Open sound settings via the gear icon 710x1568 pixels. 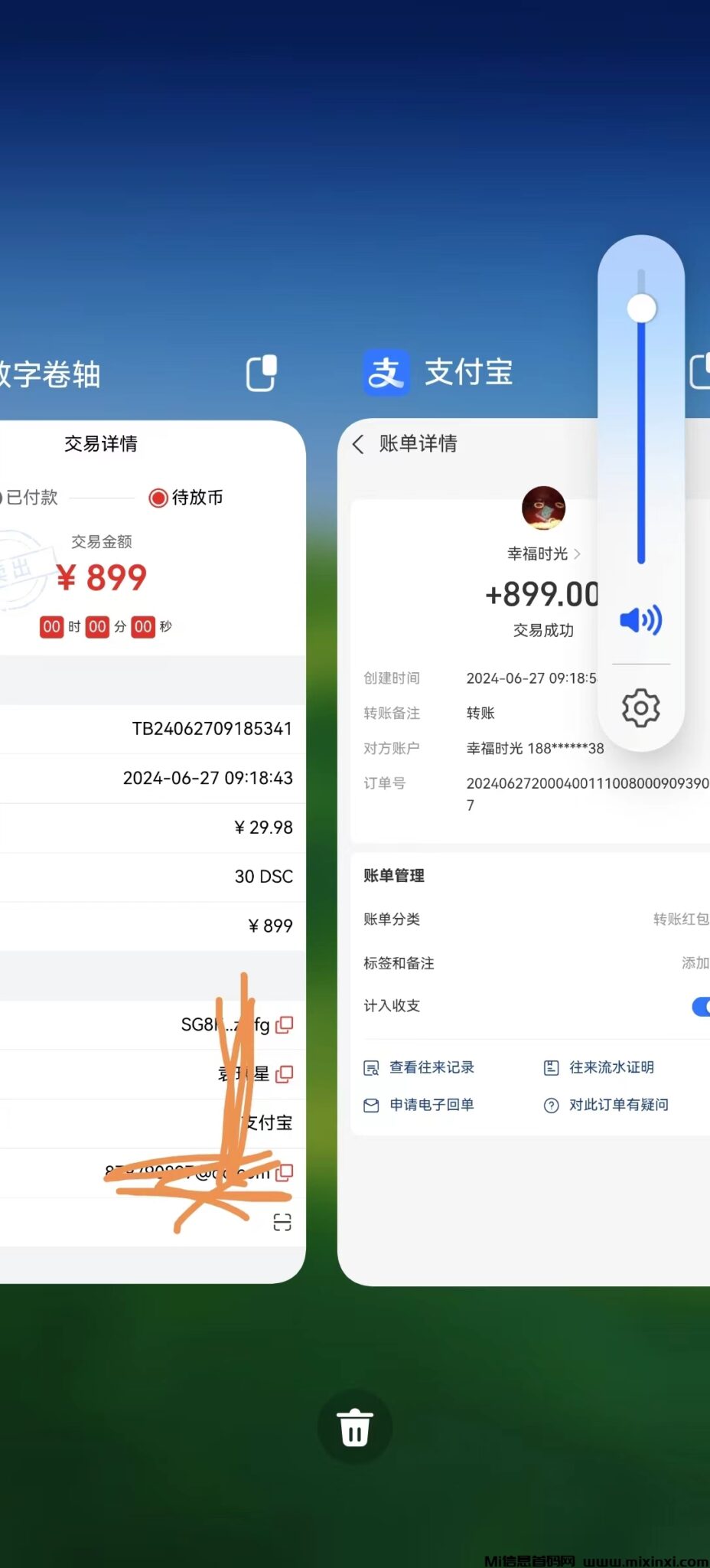click(x=640, y=707)
